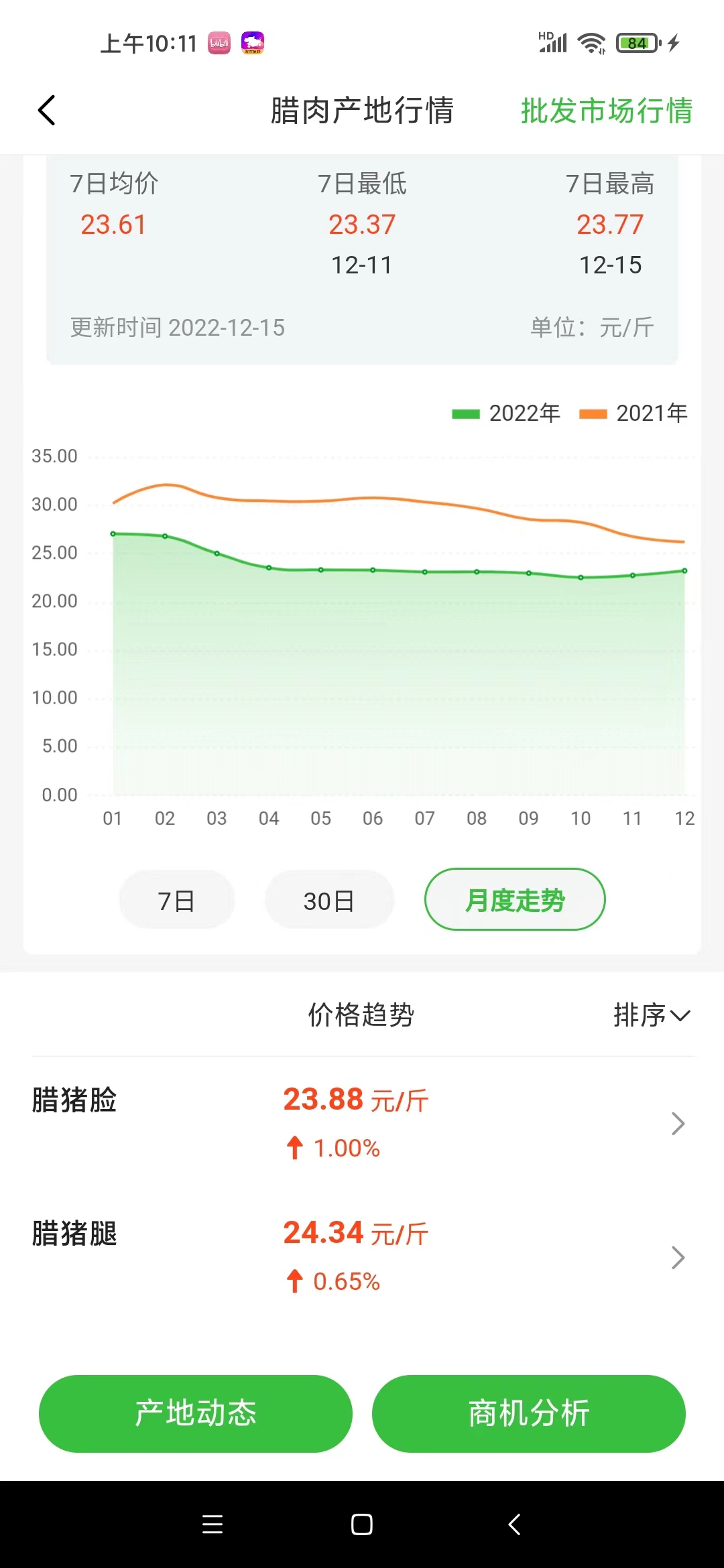This screenshot has height=1568, width=724.
Task: Open 腊猪腿 price details
Action: (x=362, y=1256)
